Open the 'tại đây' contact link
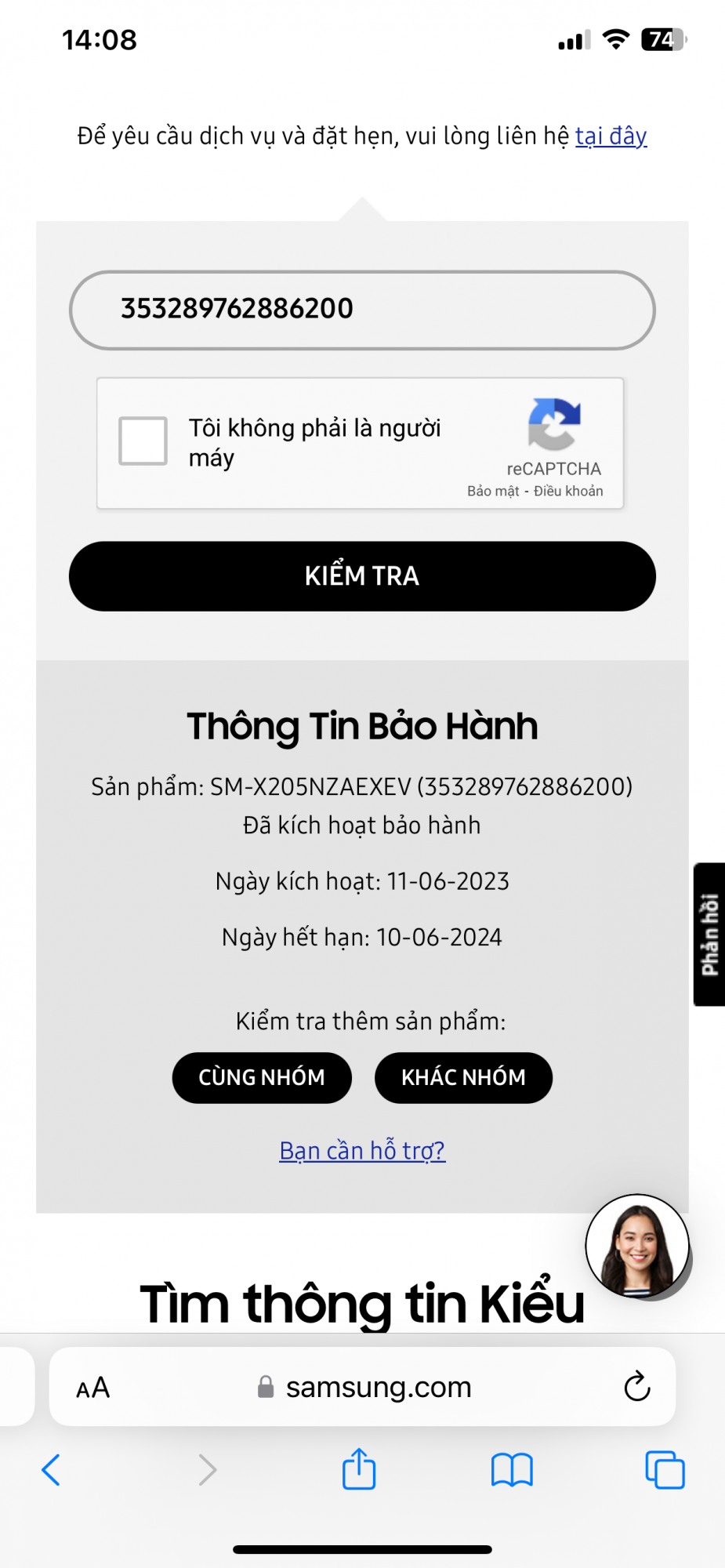The height and width of the screenshot is (1568, 725). point(611,136)
